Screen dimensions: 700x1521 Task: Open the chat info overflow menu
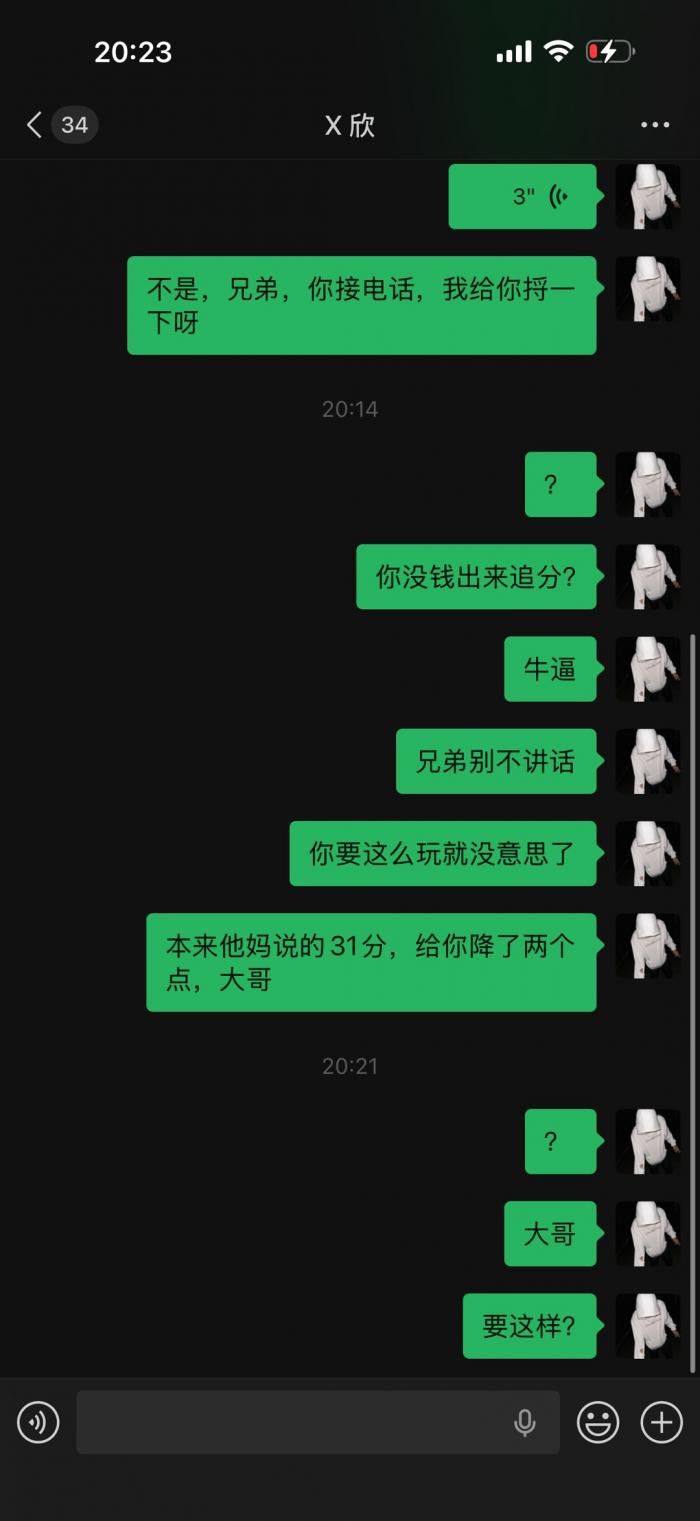(655, 125)
